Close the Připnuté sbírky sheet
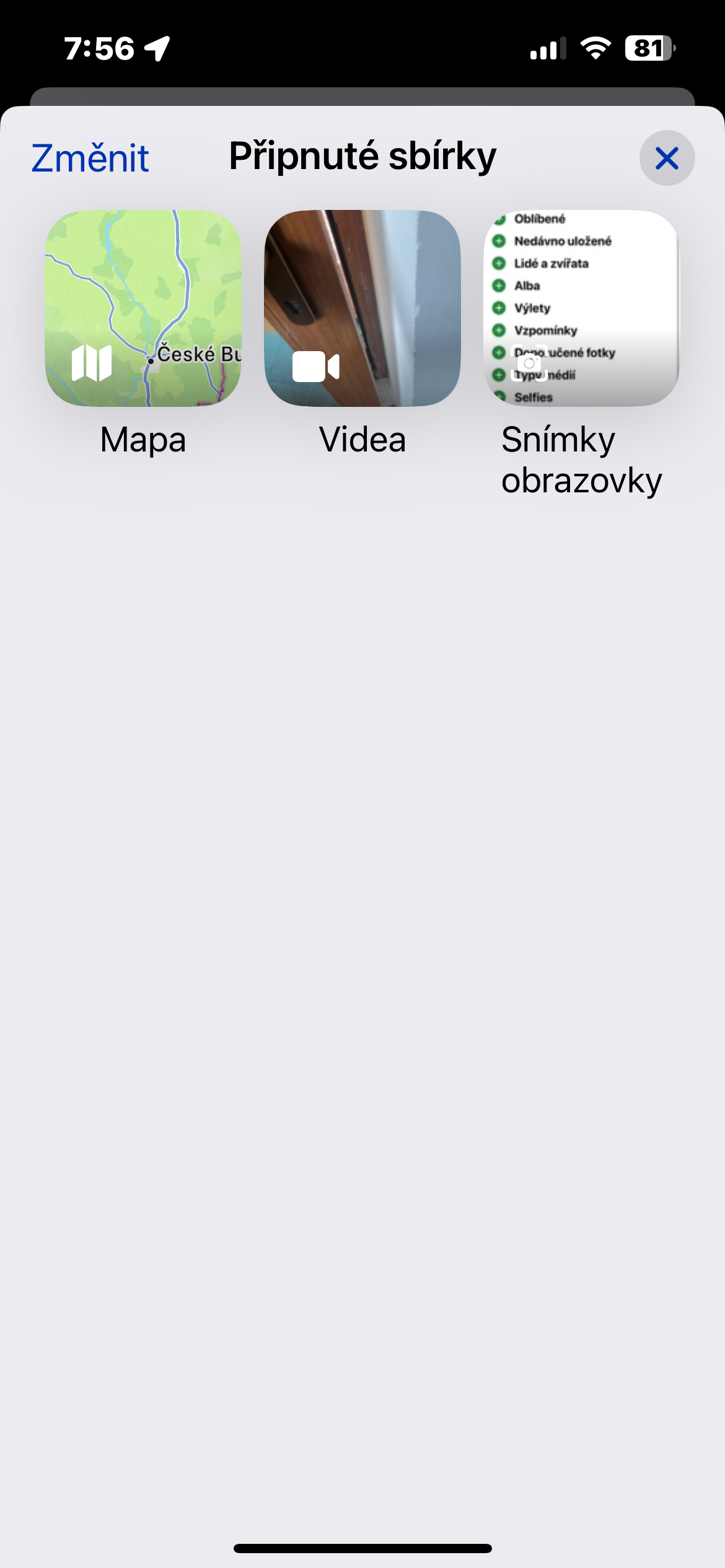This screenshot has height=1568, width=725. point(667,158)
